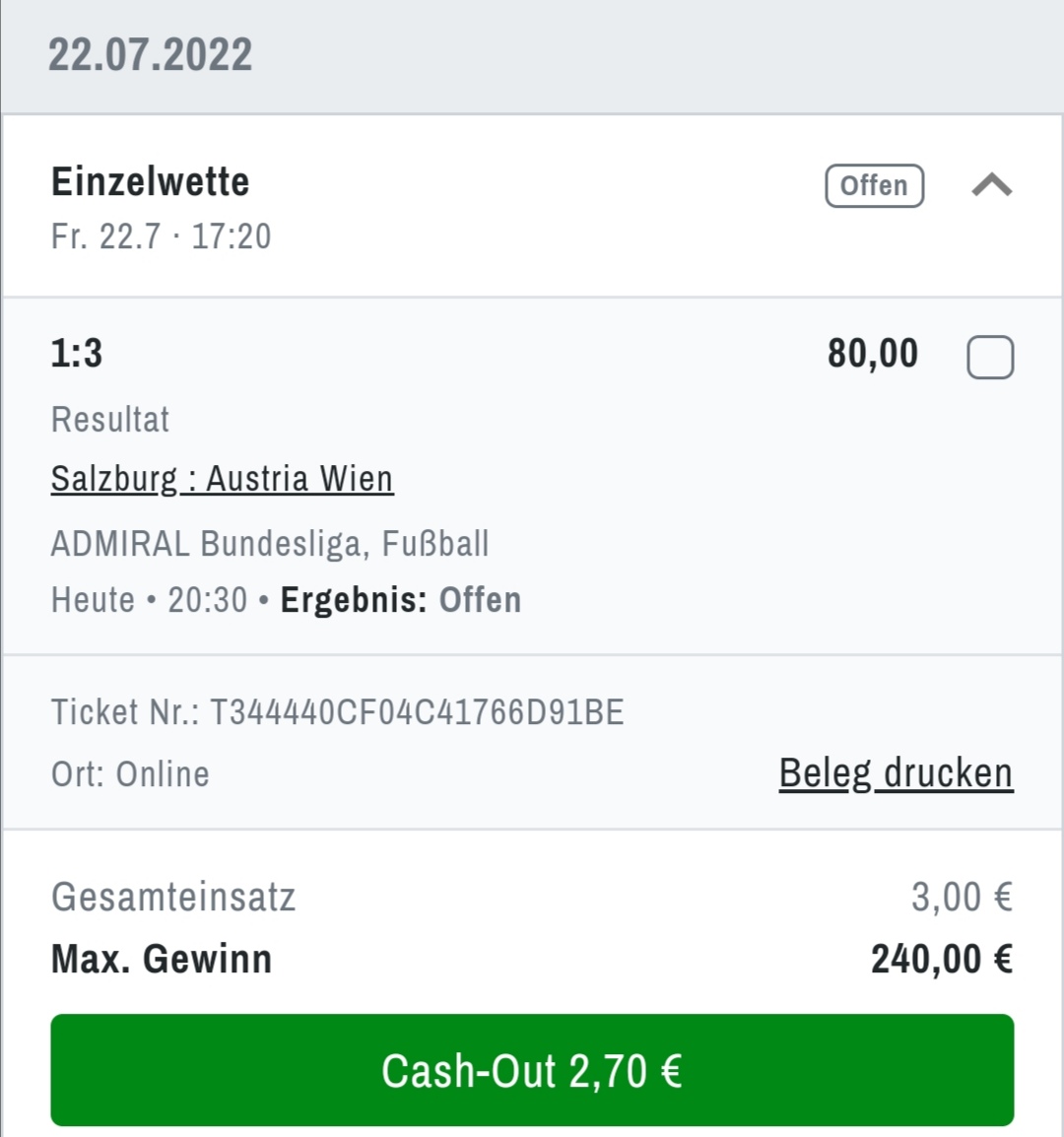Collapse the Einzelwette bet details
This screenshot has width=1064, height=1137.
pyautogui.click(x=991, y=185)
